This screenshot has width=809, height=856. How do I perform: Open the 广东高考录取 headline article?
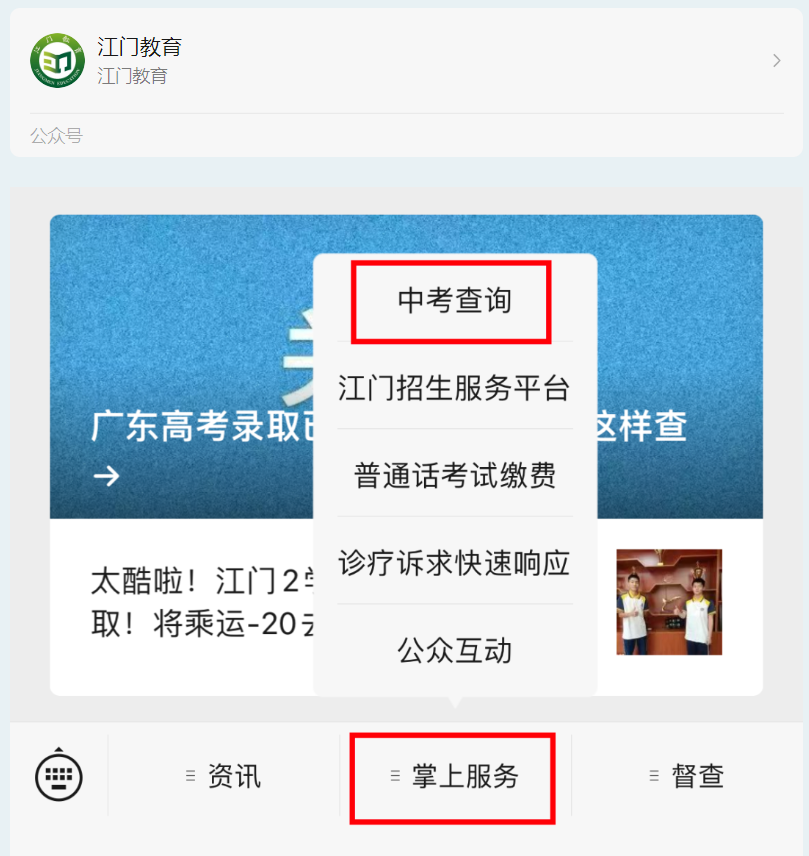point(180,430)
